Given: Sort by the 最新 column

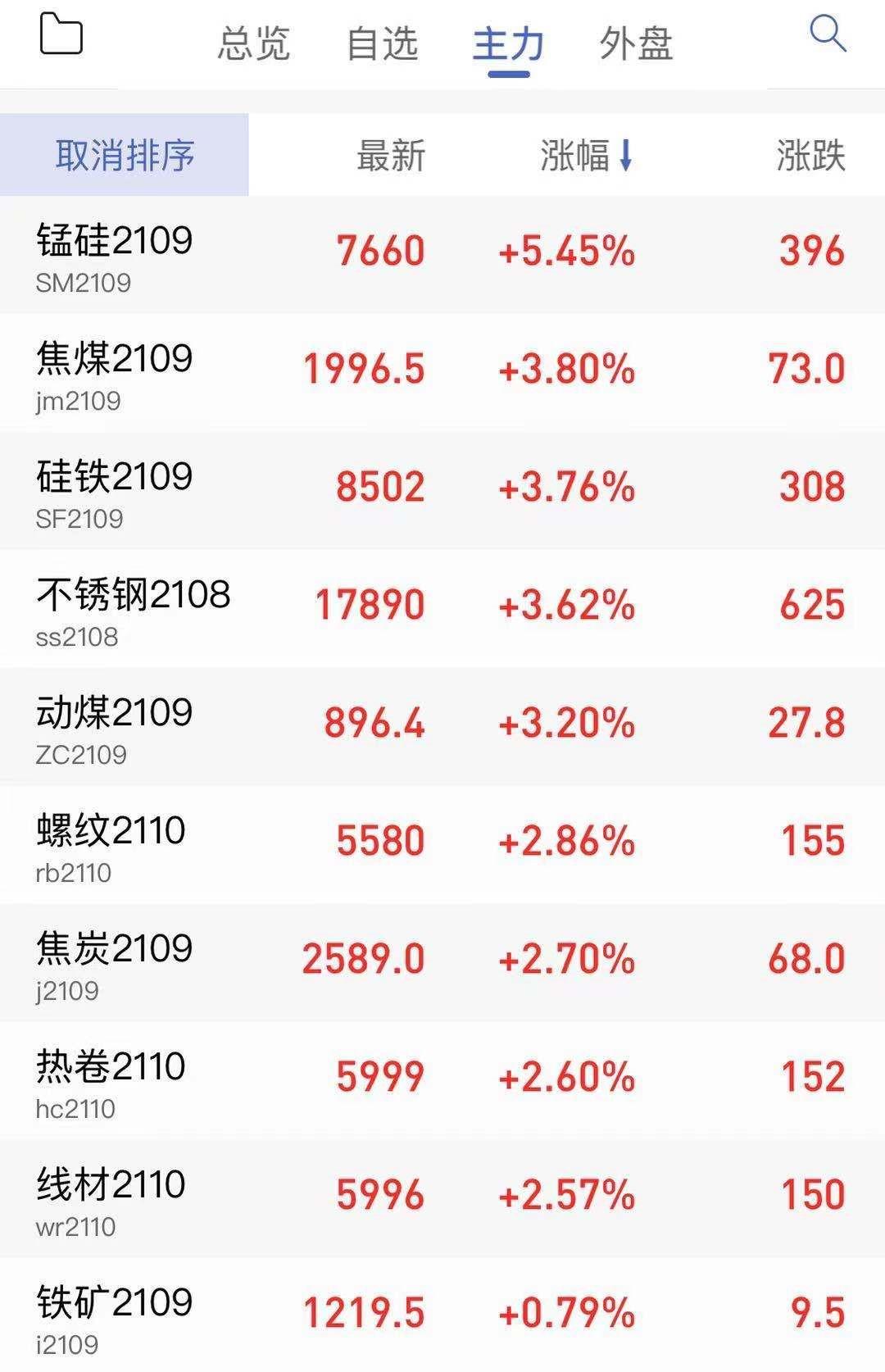Looking at the screenshot, I should click(391, 156).
